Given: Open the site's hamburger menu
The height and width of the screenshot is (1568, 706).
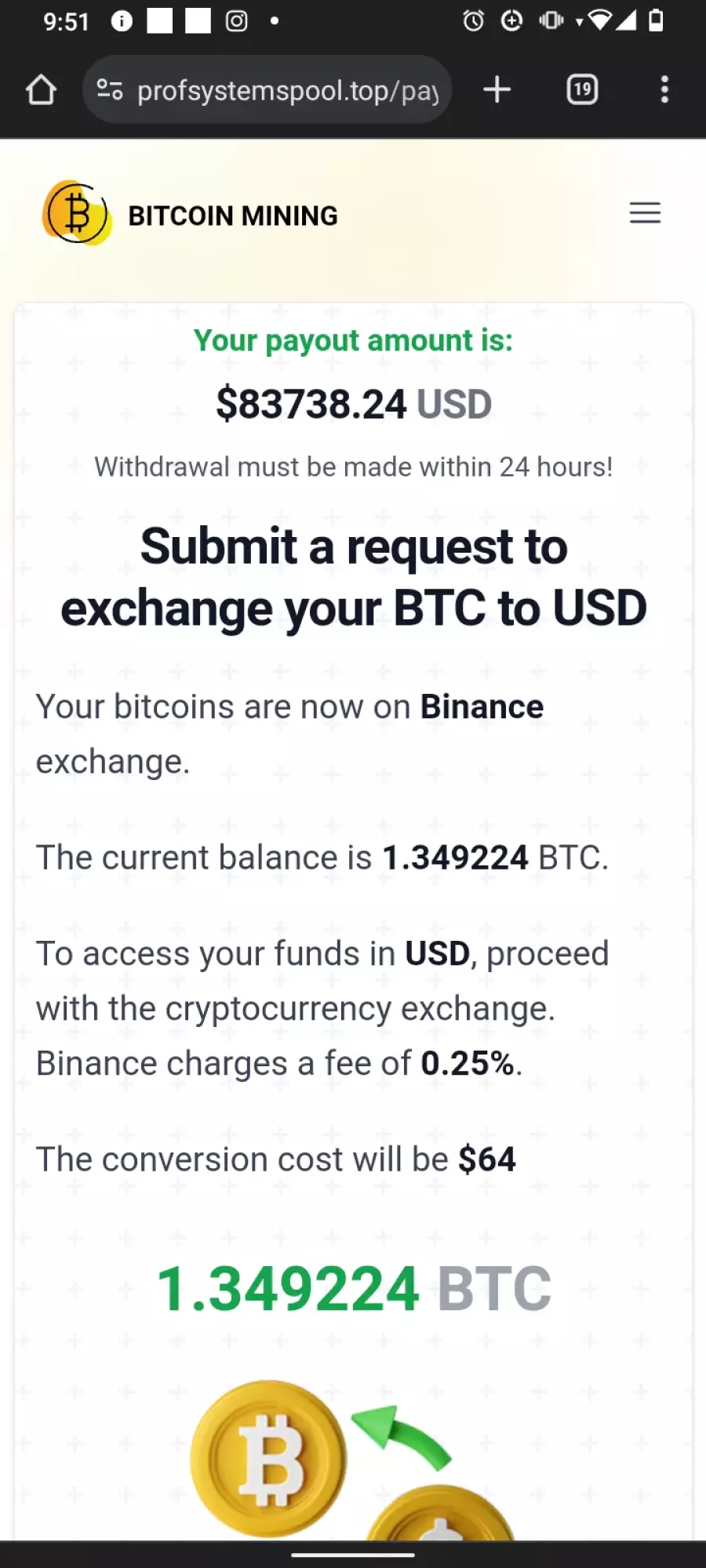Looking at the screenshot, I should pyautogui.click(x=645, y=213).
